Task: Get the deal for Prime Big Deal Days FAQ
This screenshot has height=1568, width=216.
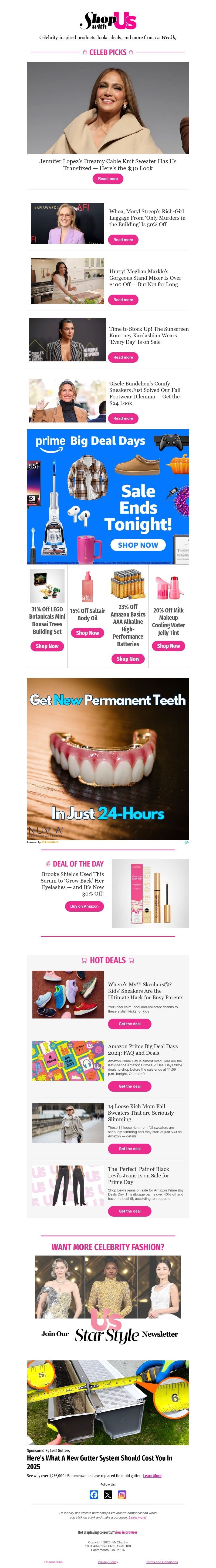Action: [x=129, y=1086]
